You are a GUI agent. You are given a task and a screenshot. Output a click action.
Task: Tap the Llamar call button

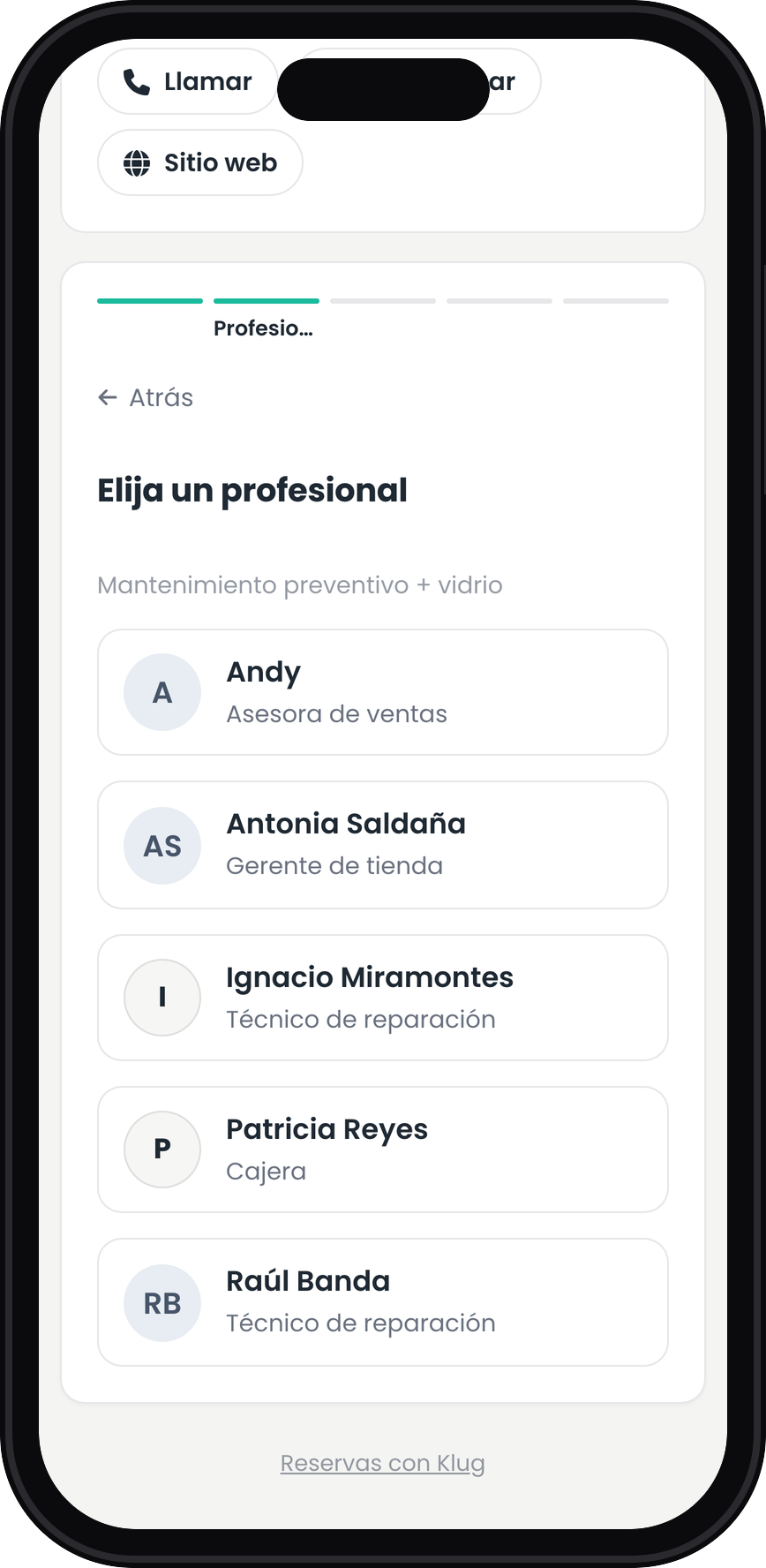(188, 81)
